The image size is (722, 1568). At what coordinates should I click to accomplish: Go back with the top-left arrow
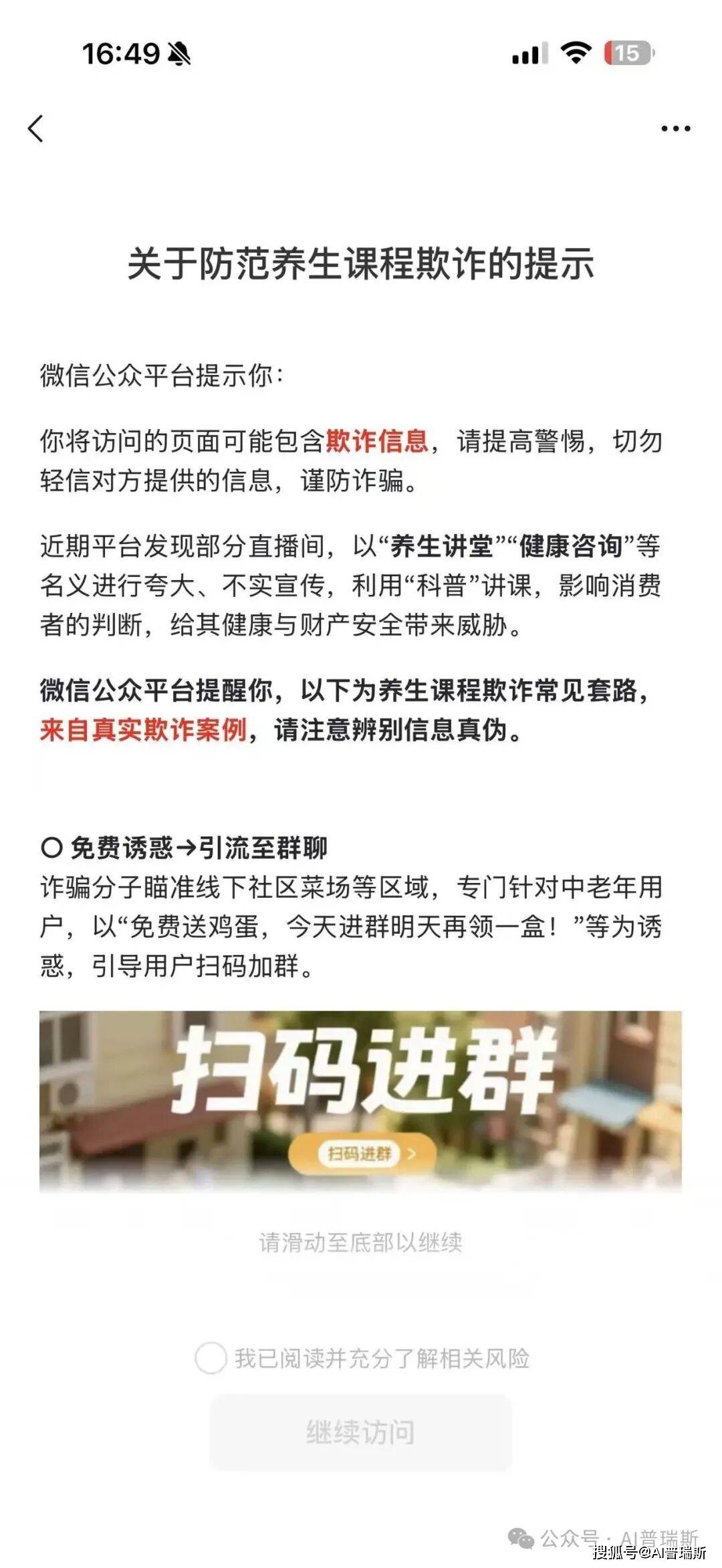[37, 128]
